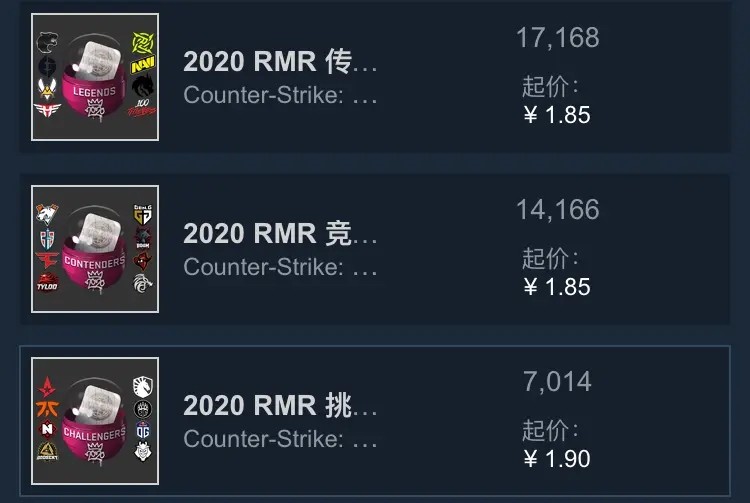Screen dimensions: 750x503
Task: Open the 2020 RMR Challengers capsule listing
Action: click(x=280, y=407)
